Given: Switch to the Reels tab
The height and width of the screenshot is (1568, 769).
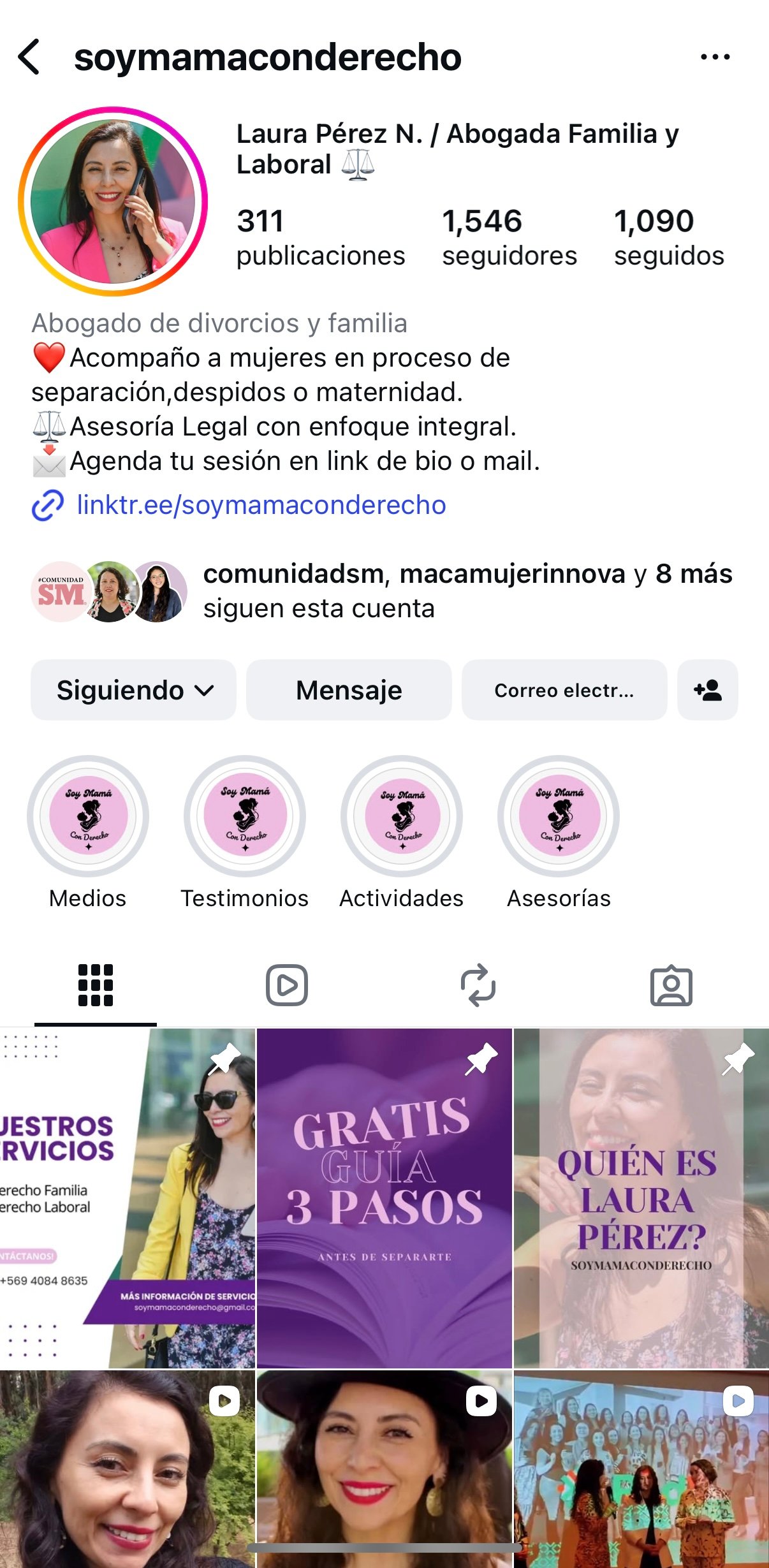Looking at the screenshot, I should [287, 985].
